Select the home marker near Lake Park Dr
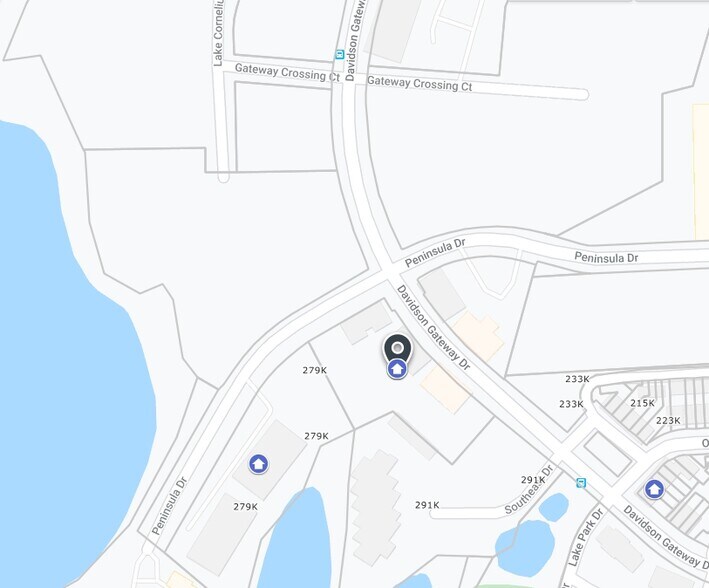This screenshot has width=709, height=588. pyautogui.click(x=654, y=489)
